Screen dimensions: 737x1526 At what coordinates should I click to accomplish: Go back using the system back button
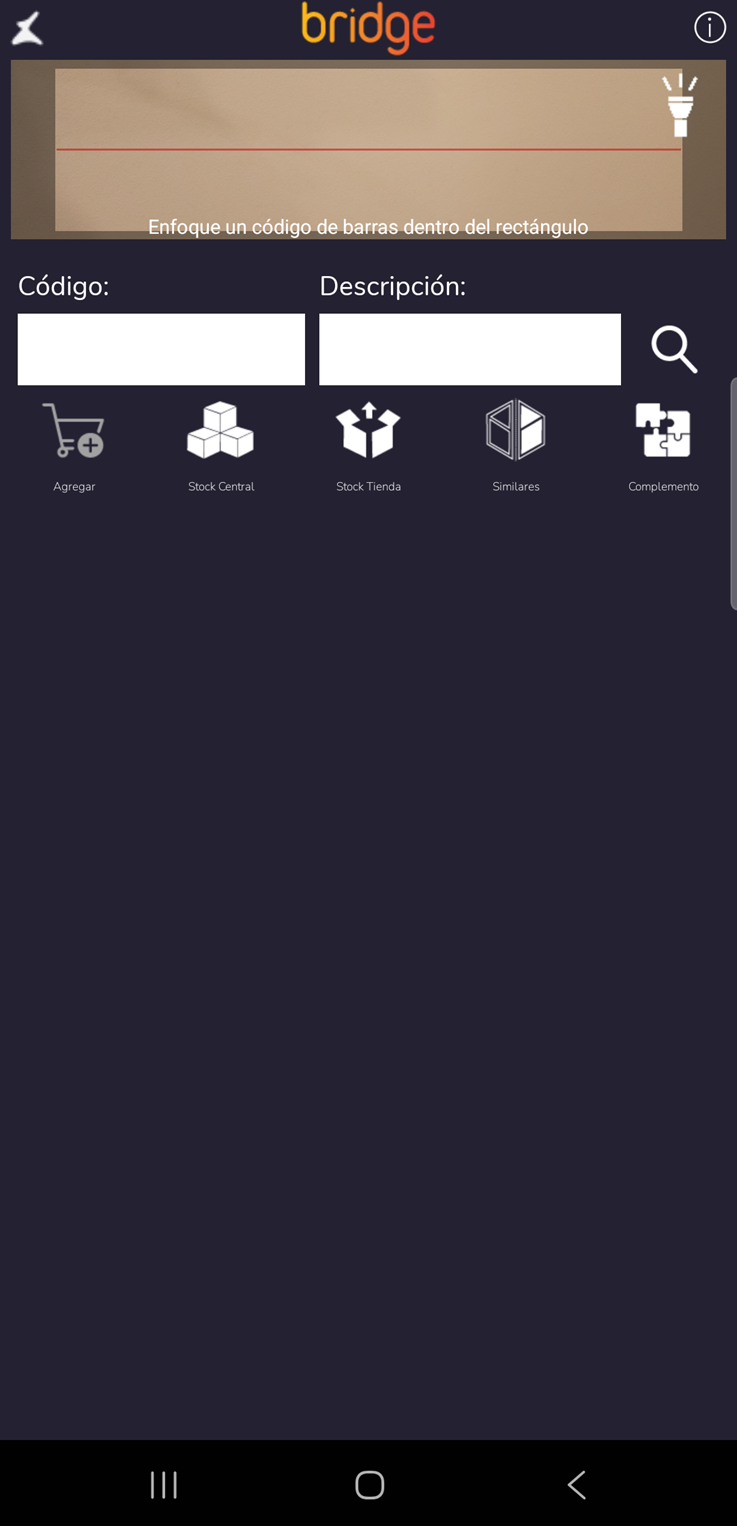tap(576, 1485)
